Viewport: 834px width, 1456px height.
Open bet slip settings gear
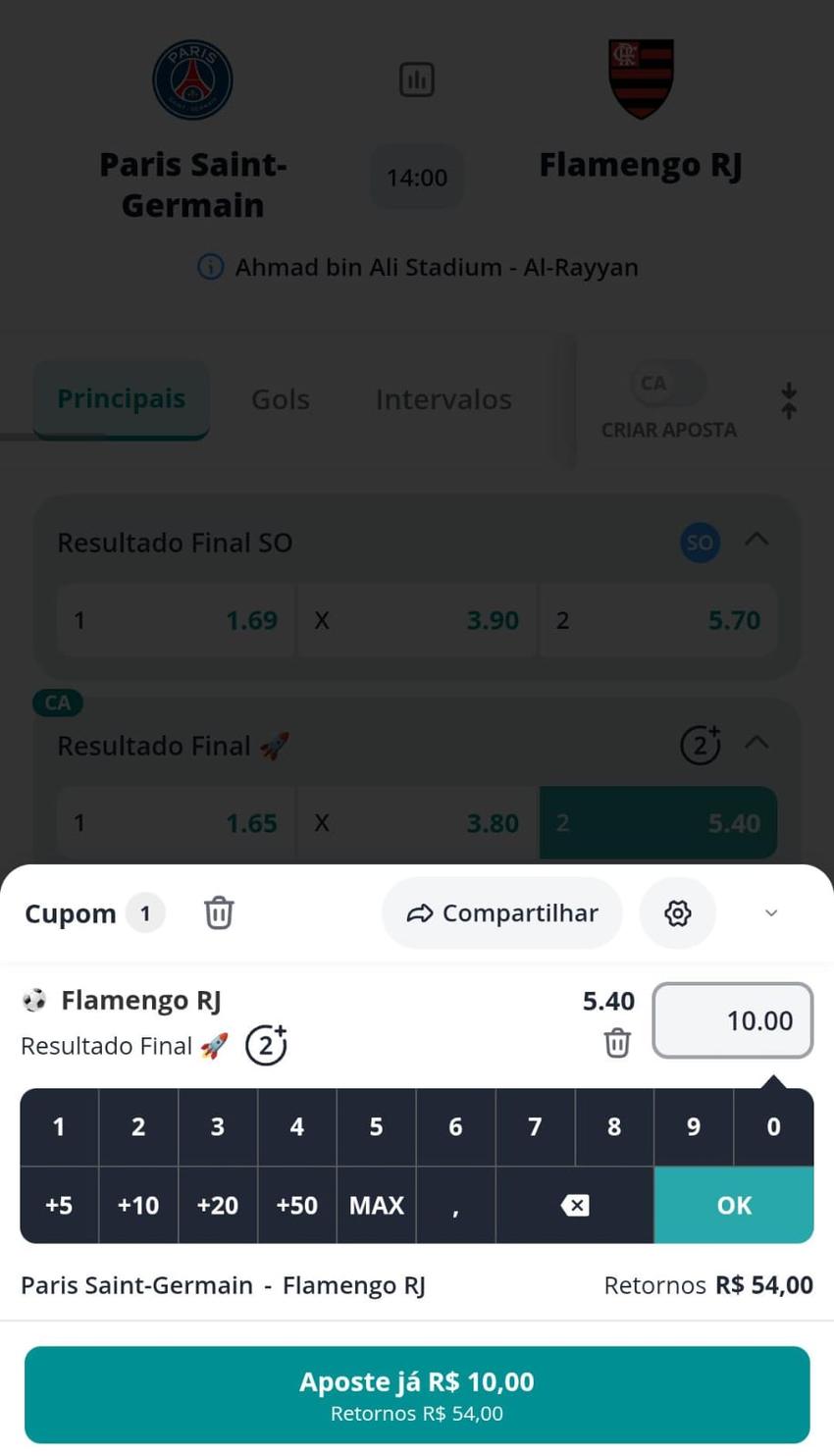pos(677,913)
